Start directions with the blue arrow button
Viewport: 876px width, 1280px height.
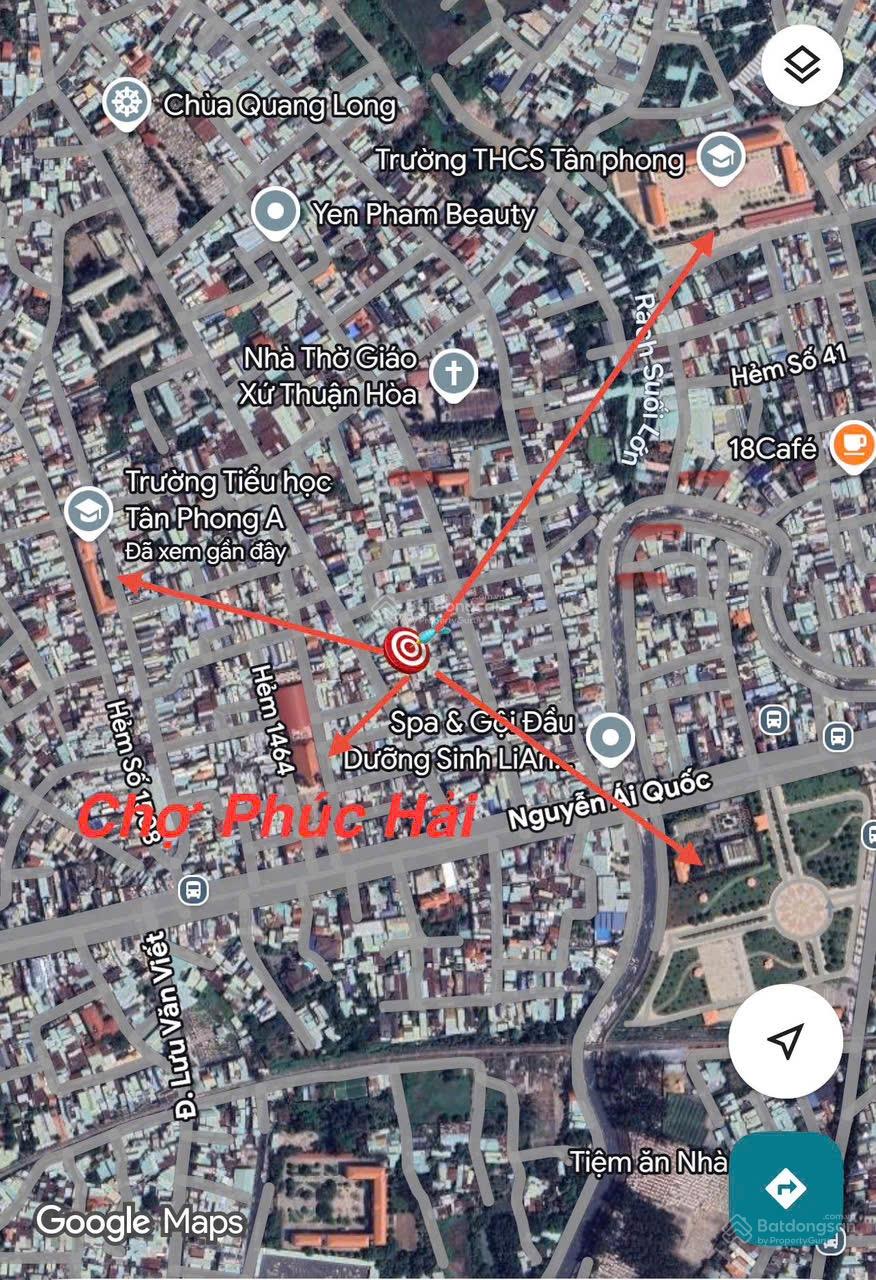pos(785,1188)
